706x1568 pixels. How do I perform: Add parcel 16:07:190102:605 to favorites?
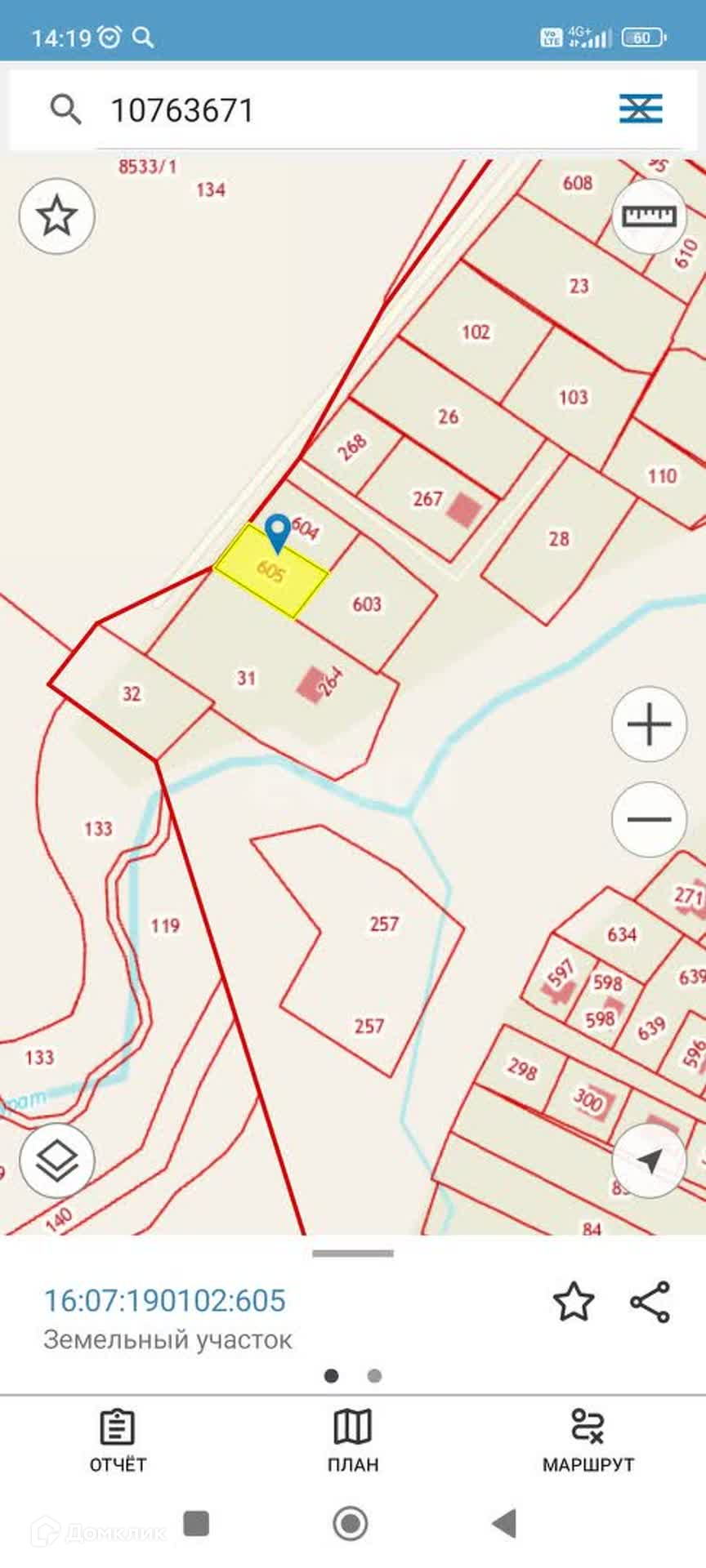pyautogui.click(x=574, y=1302)
